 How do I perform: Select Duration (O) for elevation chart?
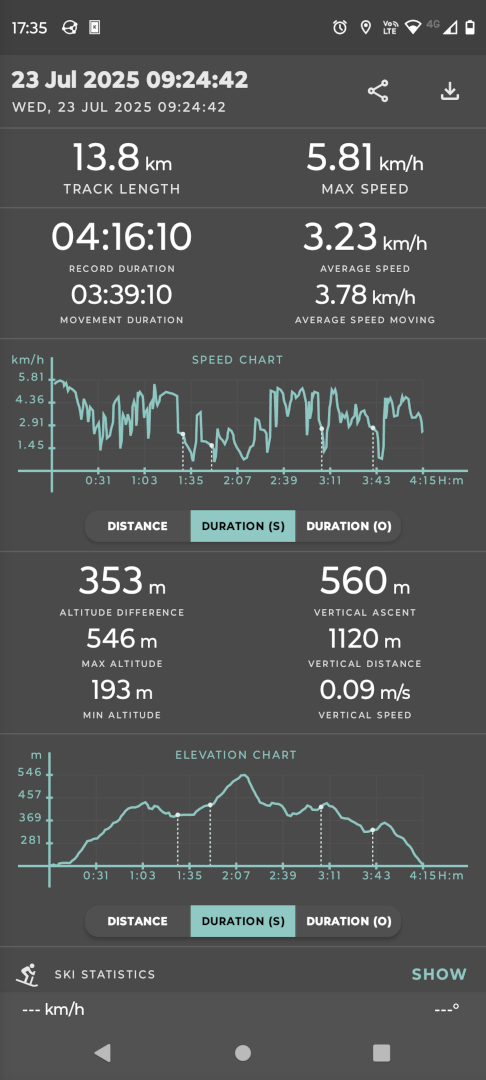click(348, 921)
